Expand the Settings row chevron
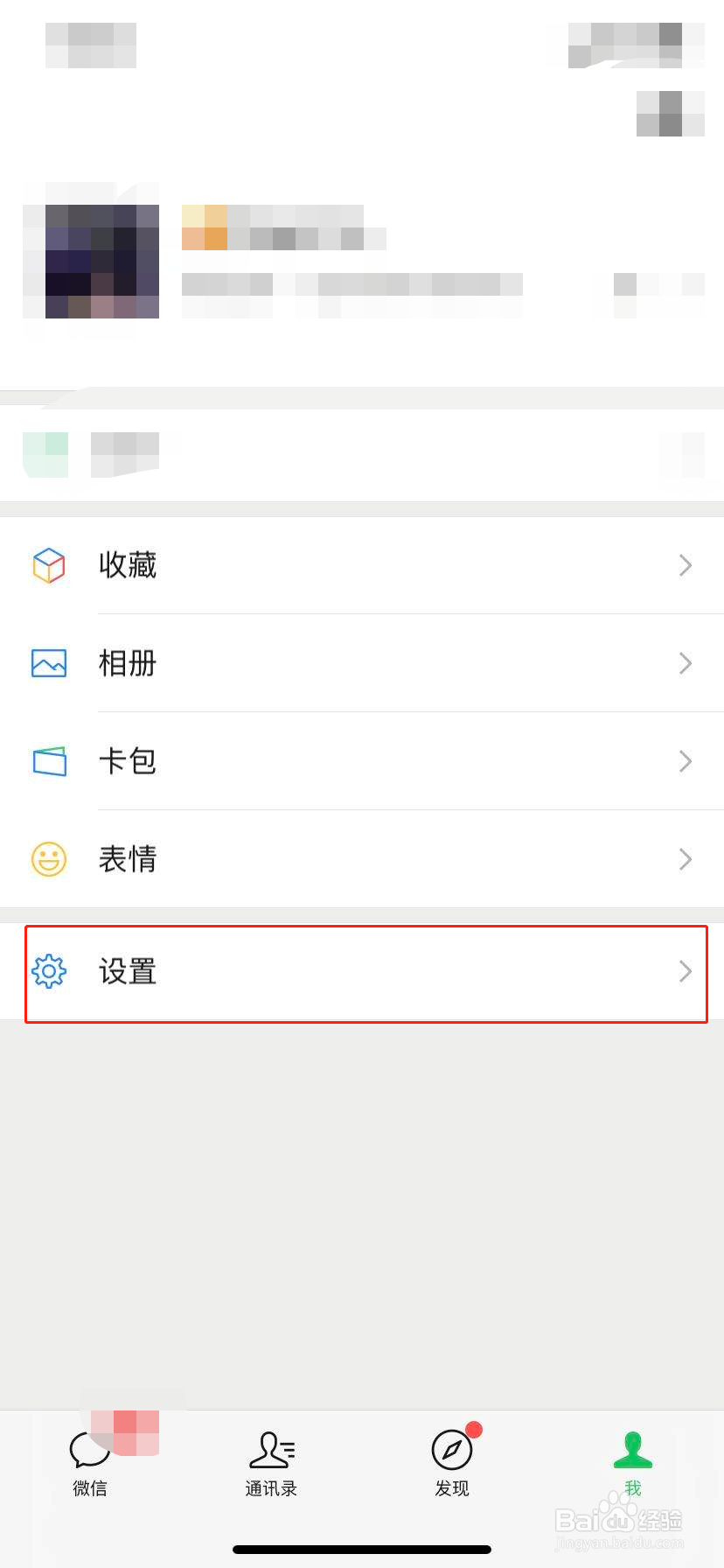 click(x=686, y=971)
